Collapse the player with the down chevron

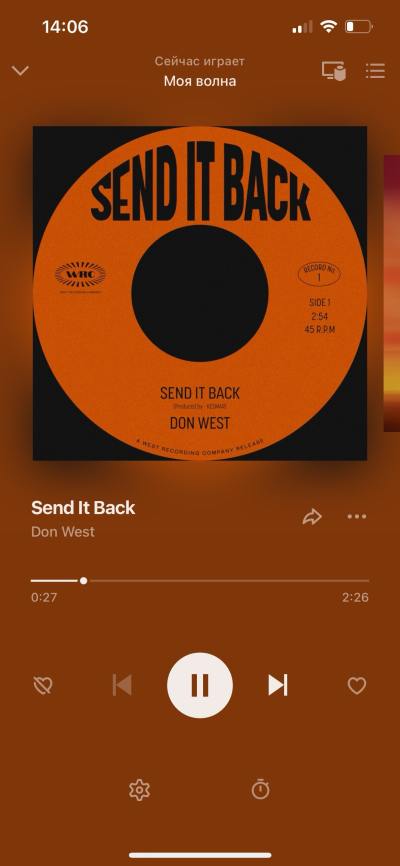click(20, 71)
